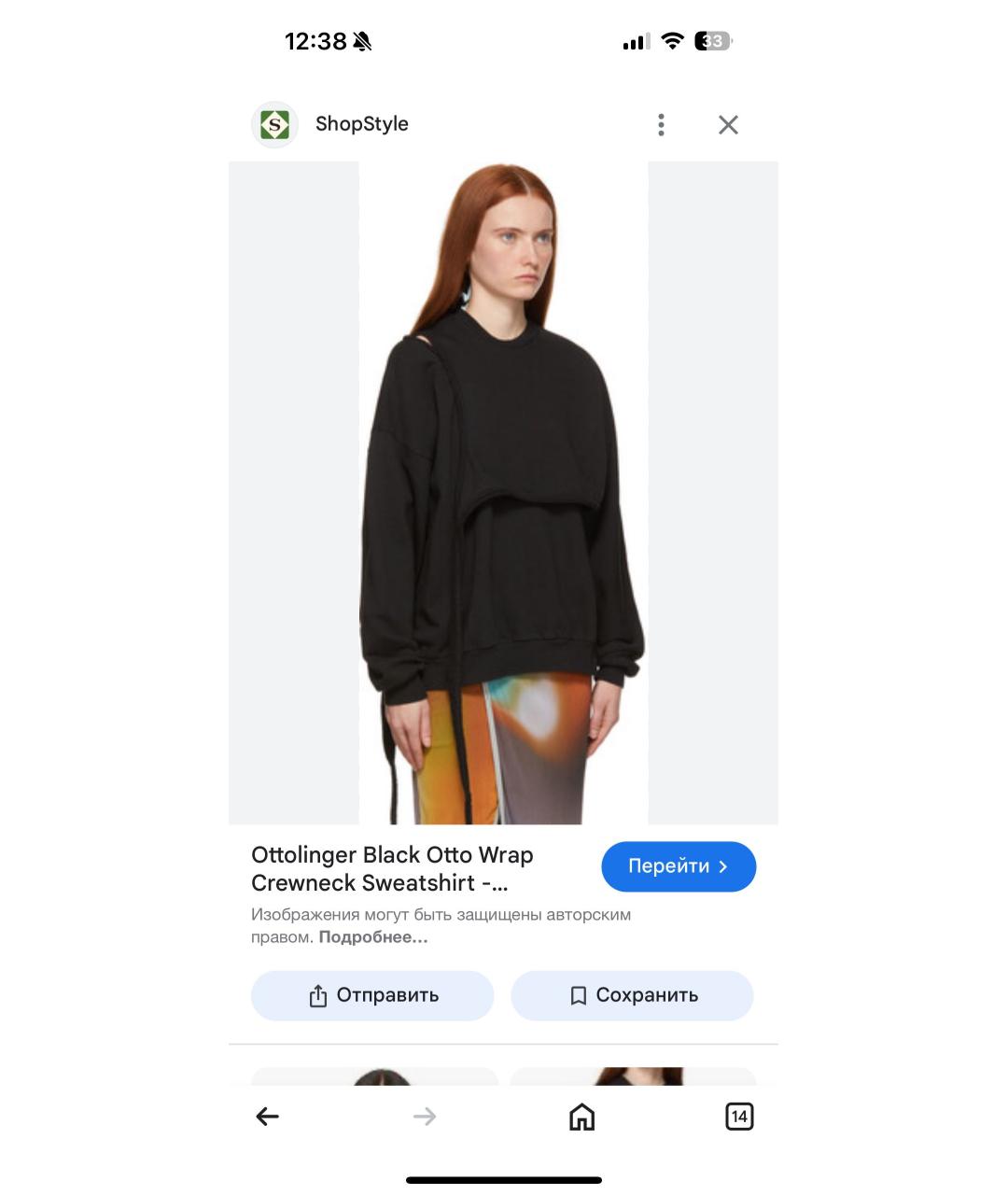Open the ShopStyle source site
The height and width of the screenshot is (1195, 1008).
coord(361,124)
